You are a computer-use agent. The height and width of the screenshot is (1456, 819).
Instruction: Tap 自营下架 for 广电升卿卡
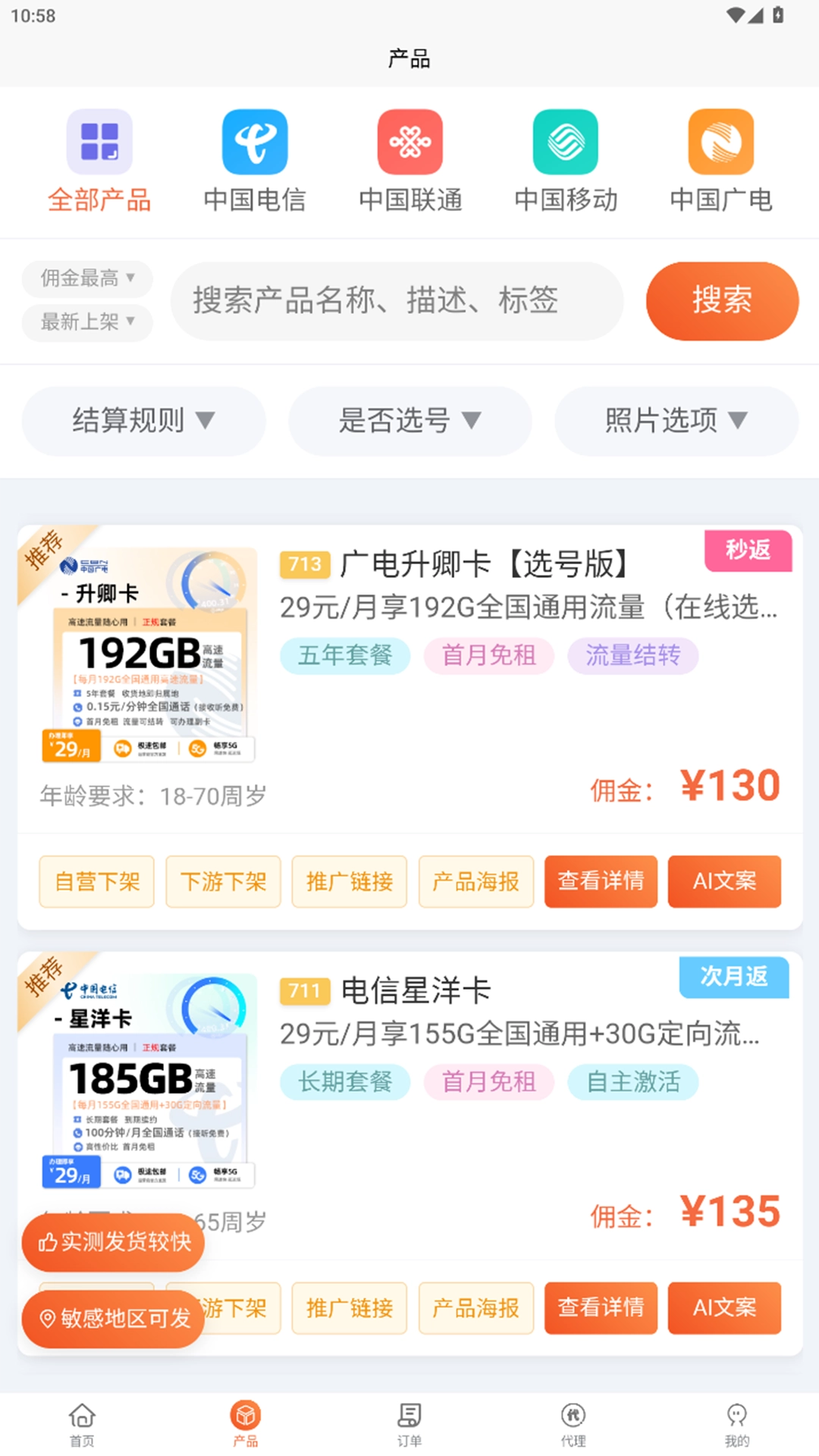tap(97, 882)
